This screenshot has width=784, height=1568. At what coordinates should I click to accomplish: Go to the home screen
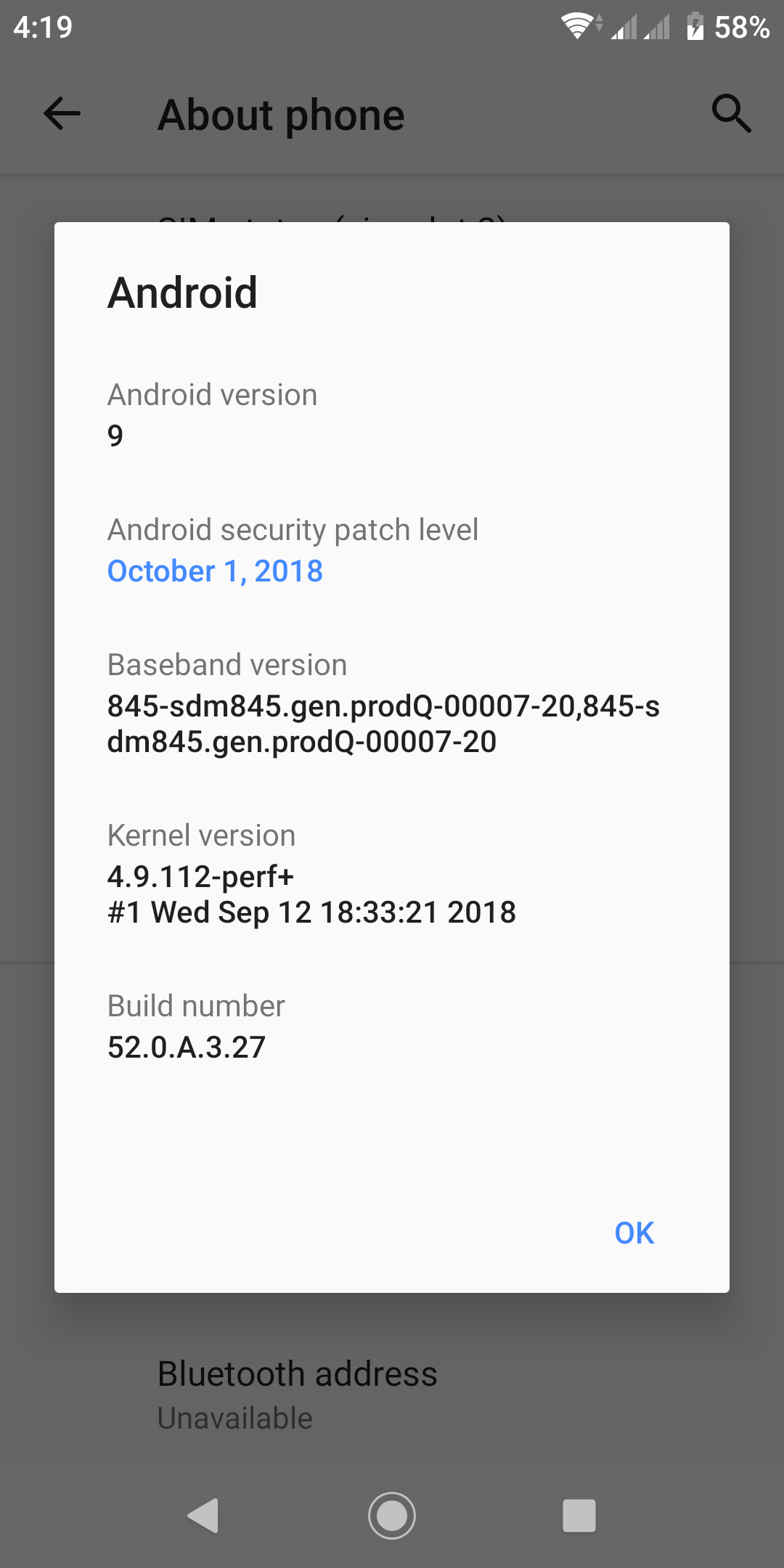click(x=392, y=1515)
